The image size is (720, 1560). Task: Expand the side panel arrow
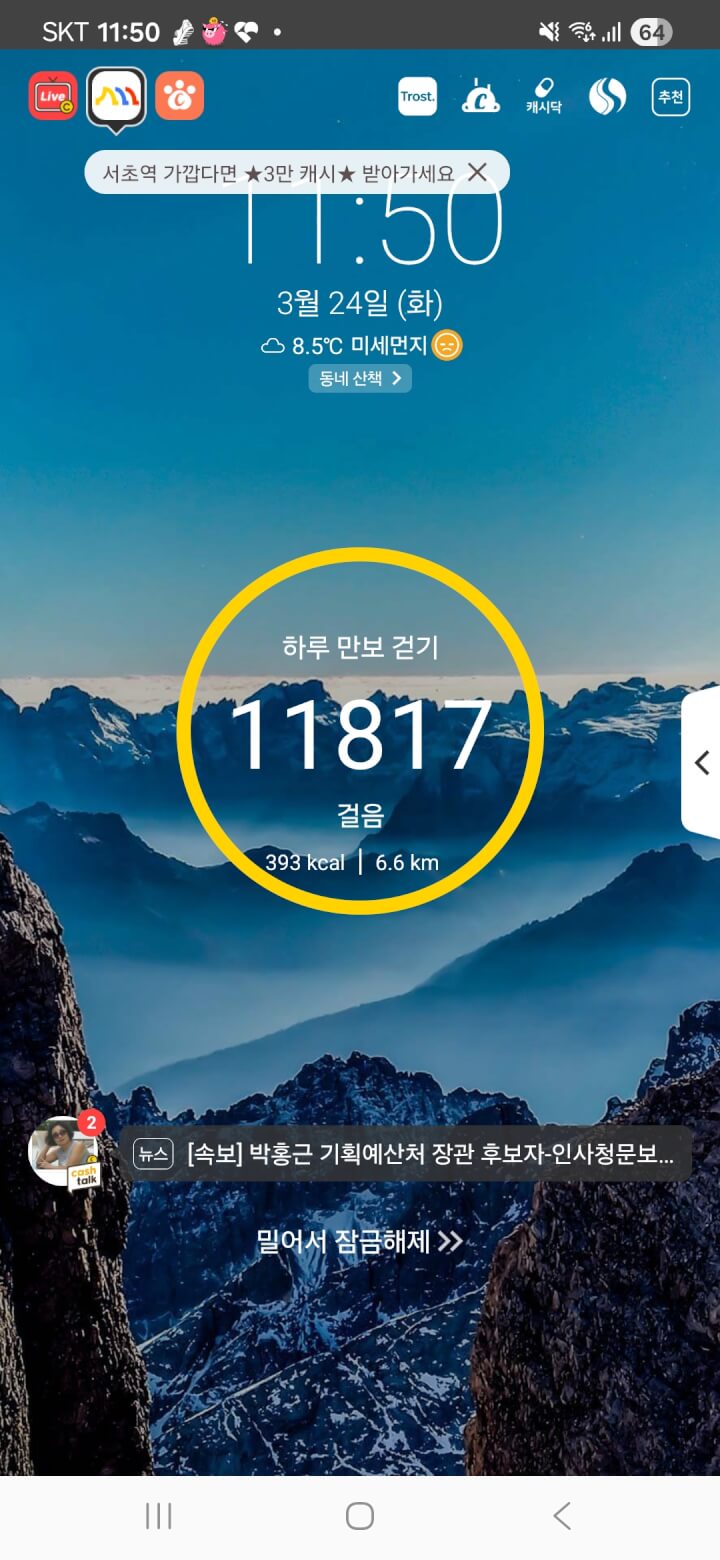click(702, 762)
